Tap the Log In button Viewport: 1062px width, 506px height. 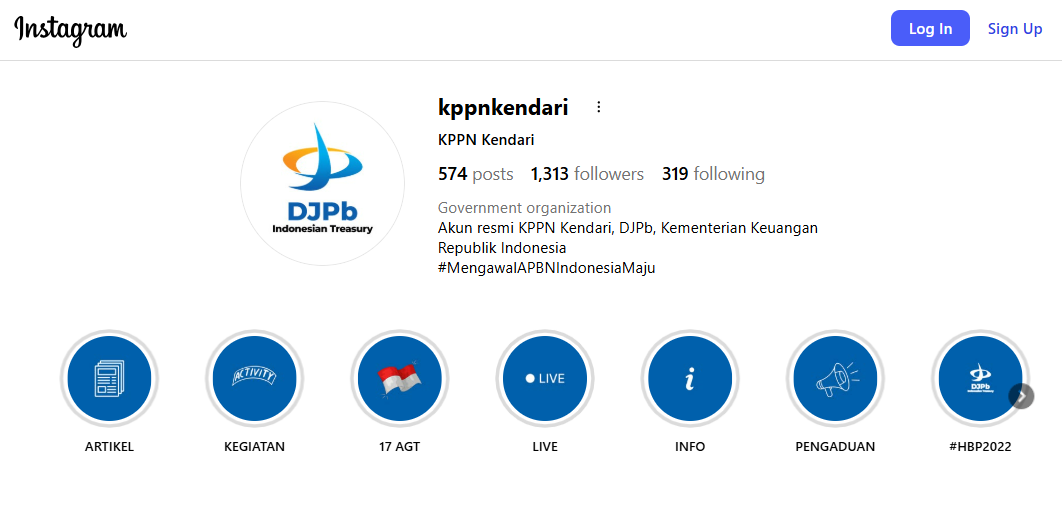click(929, 29)
